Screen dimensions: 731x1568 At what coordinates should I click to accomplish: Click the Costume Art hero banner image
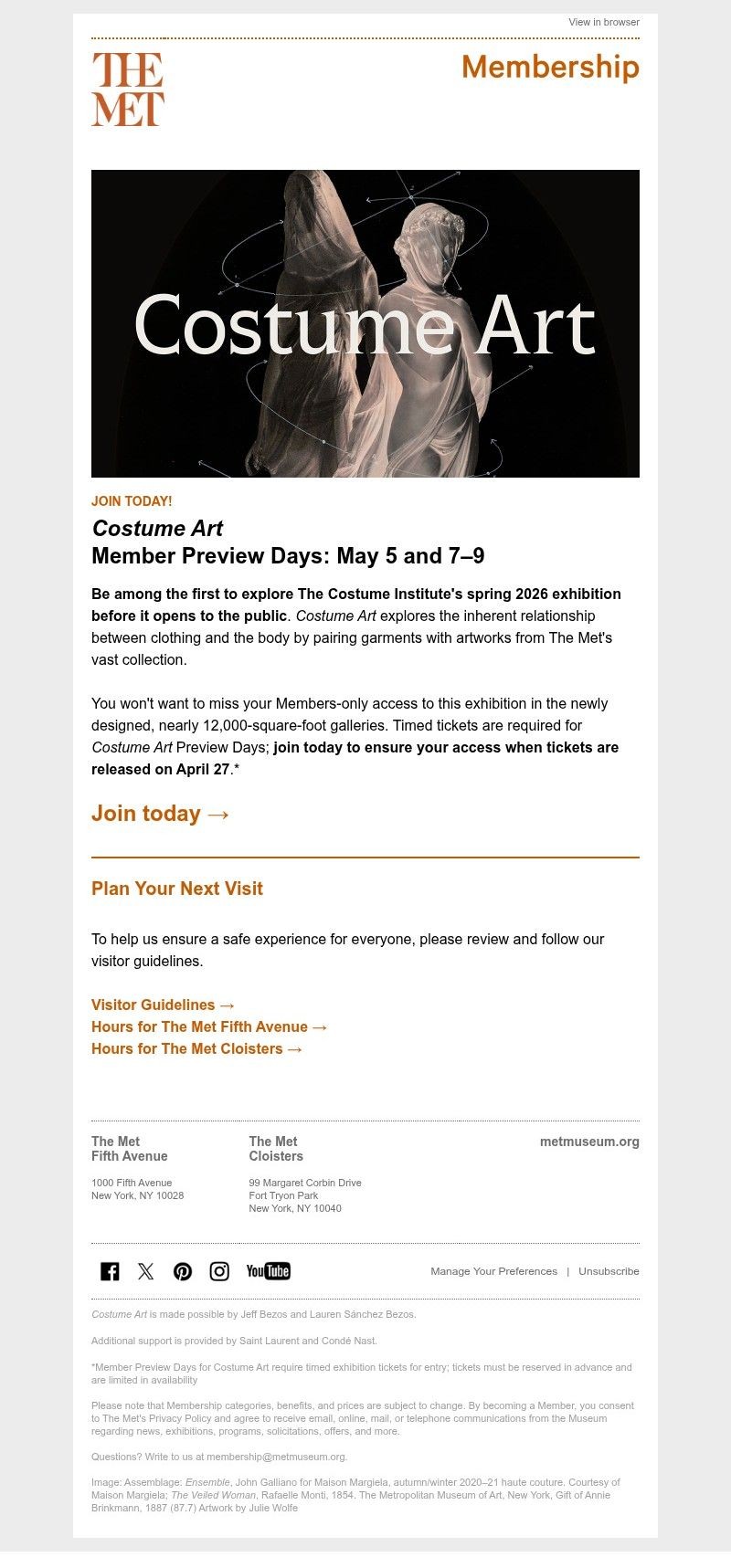coord(365,323)
